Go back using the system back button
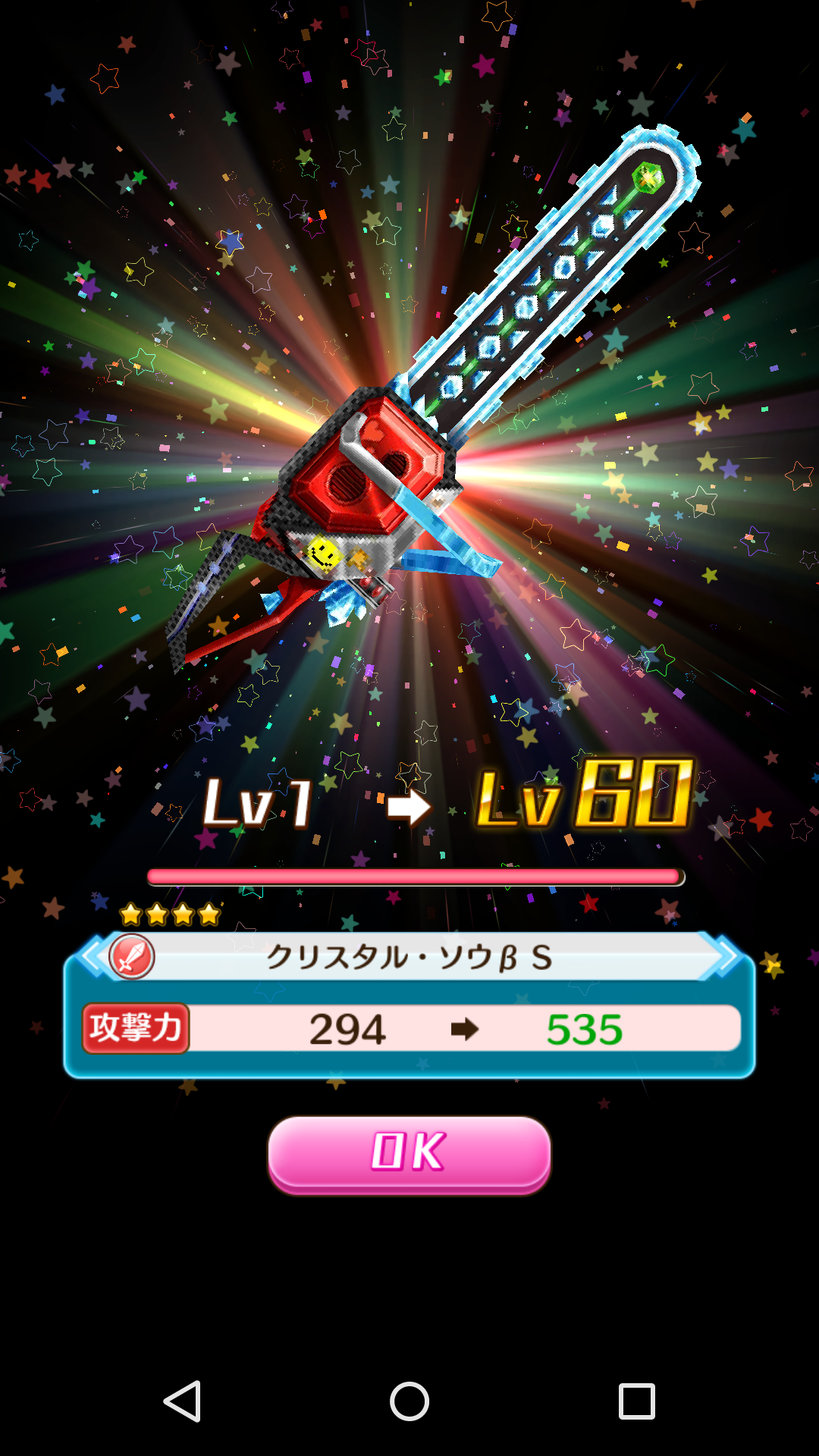Image resolution: width=819 pixels, height=1456 pixels. 183,1401
